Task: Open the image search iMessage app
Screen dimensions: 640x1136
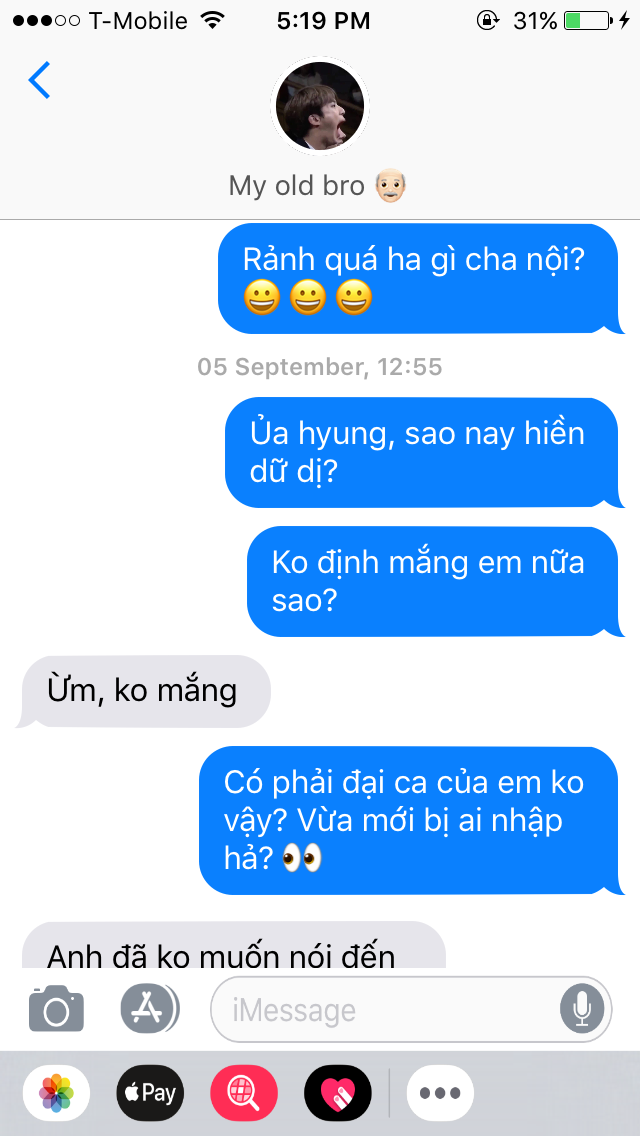Action: click(243, 1093)
